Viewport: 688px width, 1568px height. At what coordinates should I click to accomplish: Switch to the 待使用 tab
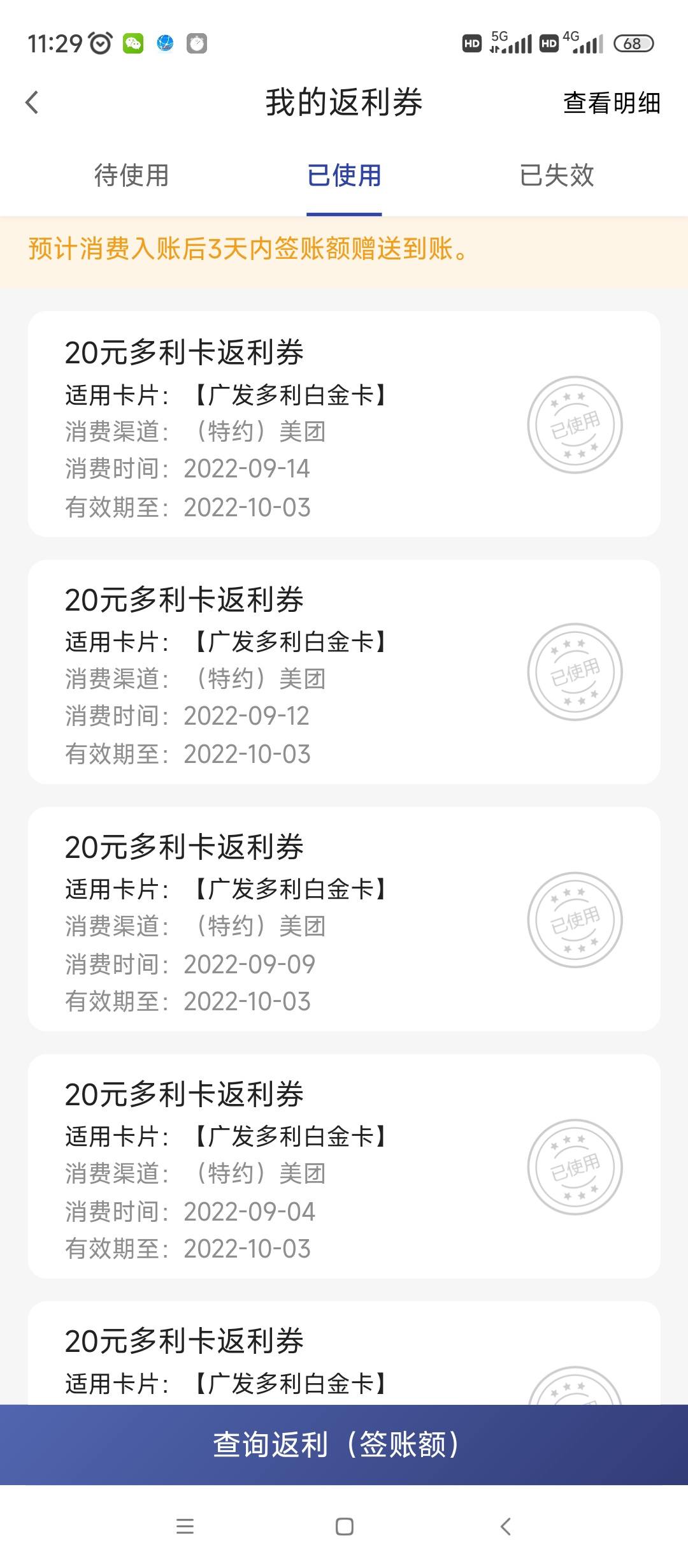point(131,175)
